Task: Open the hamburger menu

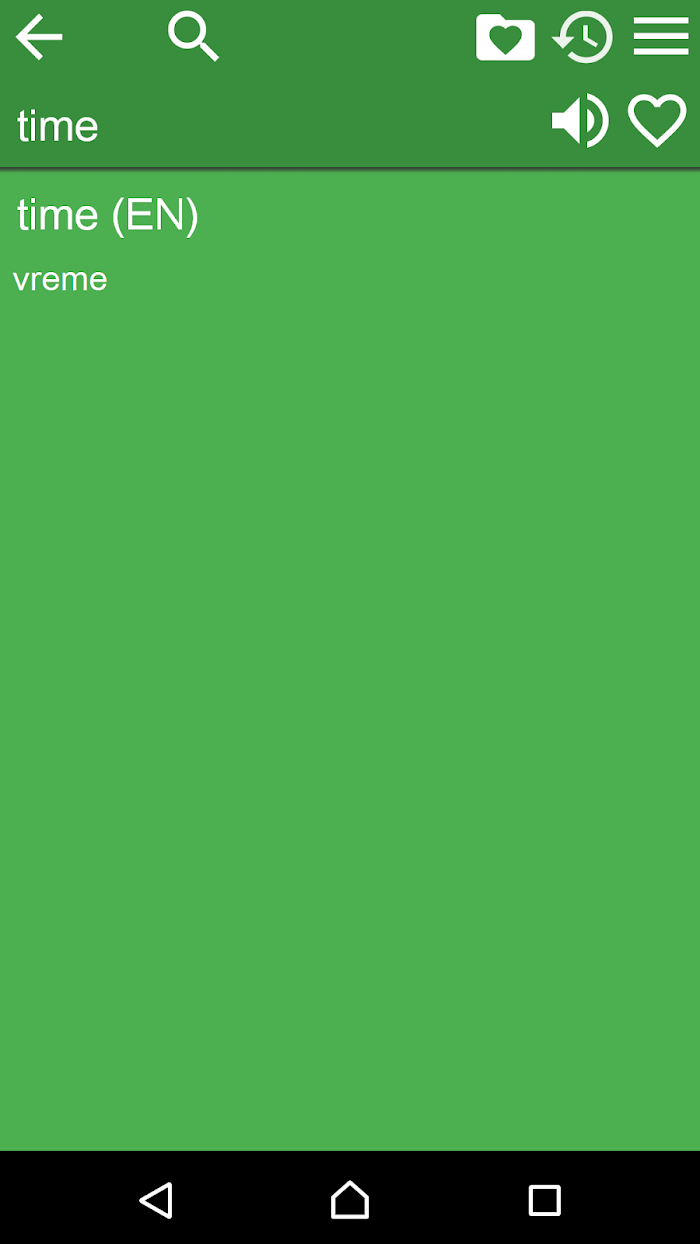Action: pyautogui.click(x=661, y=38)
